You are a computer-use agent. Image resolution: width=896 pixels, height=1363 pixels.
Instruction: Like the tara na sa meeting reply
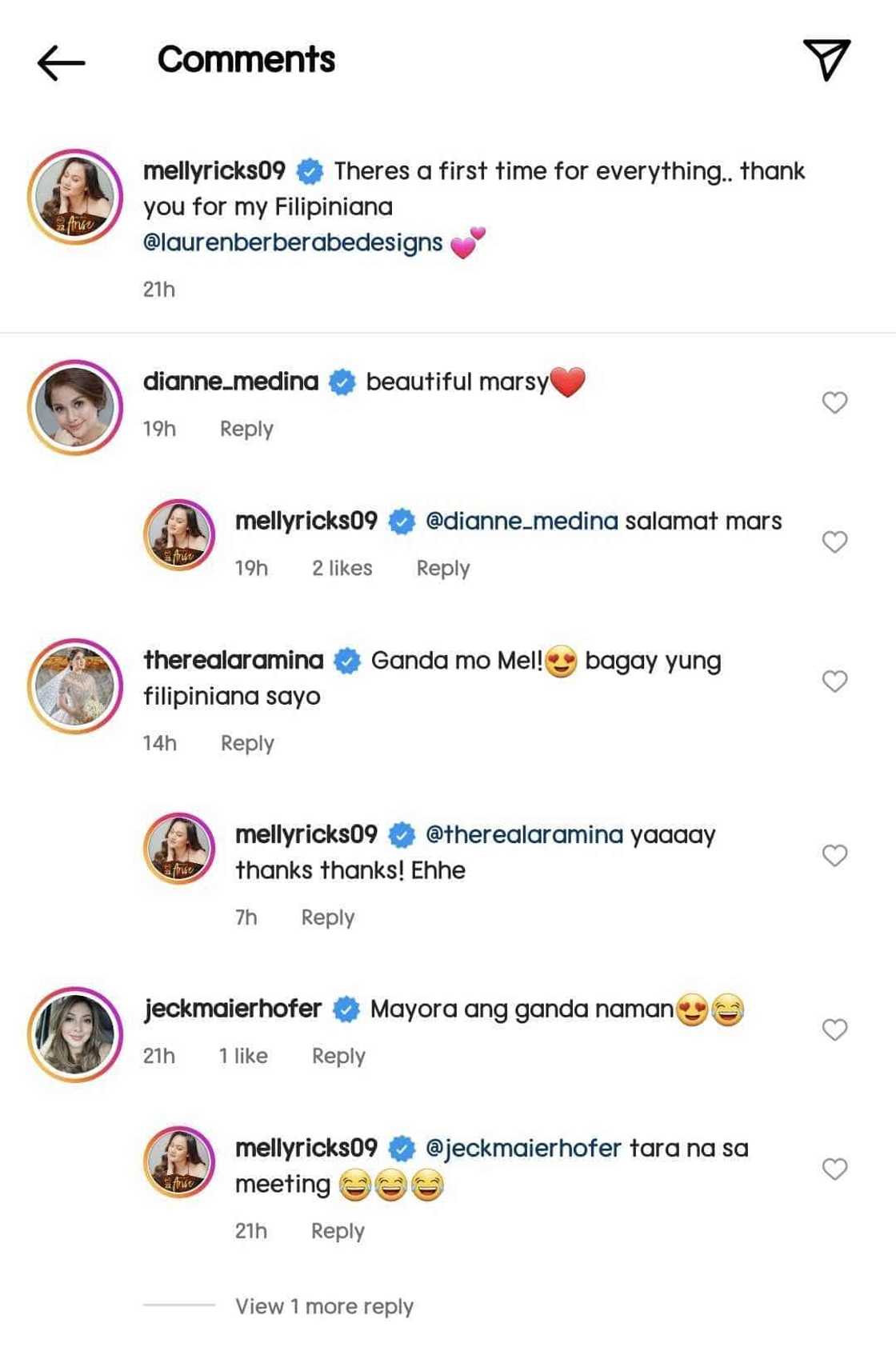pos(834,1169)
